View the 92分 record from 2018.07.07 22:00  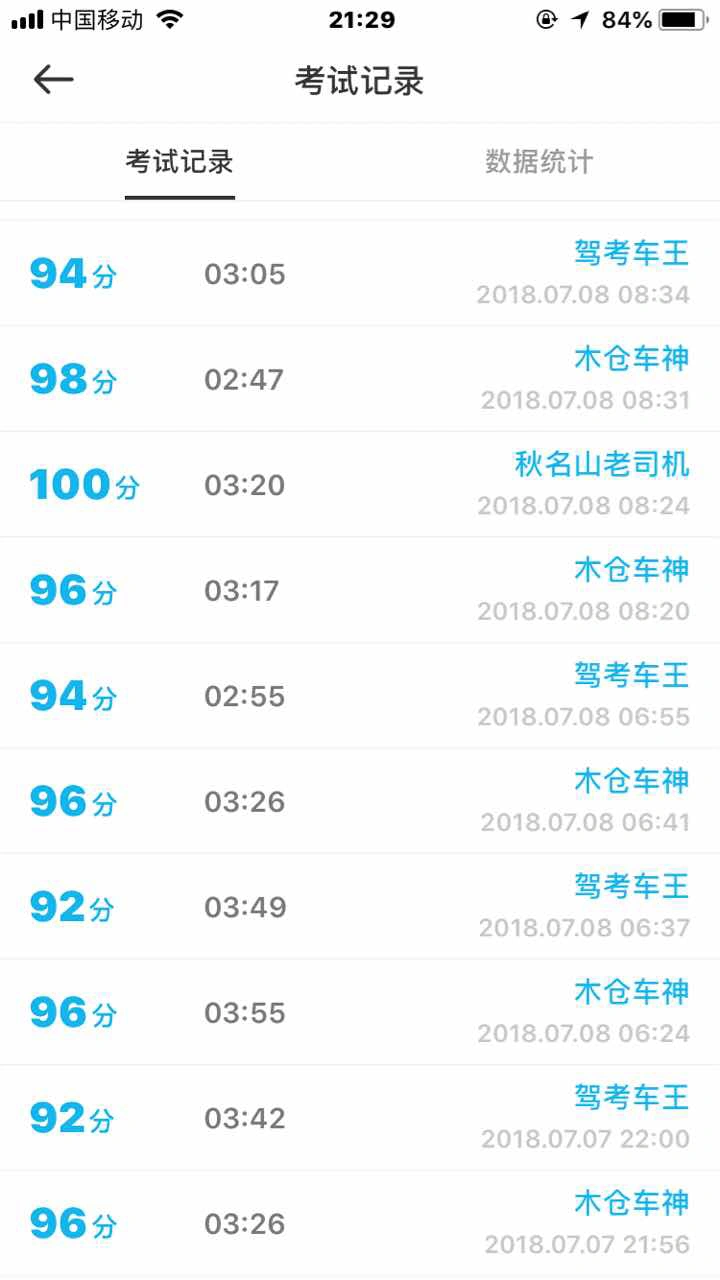(360, 1118)
